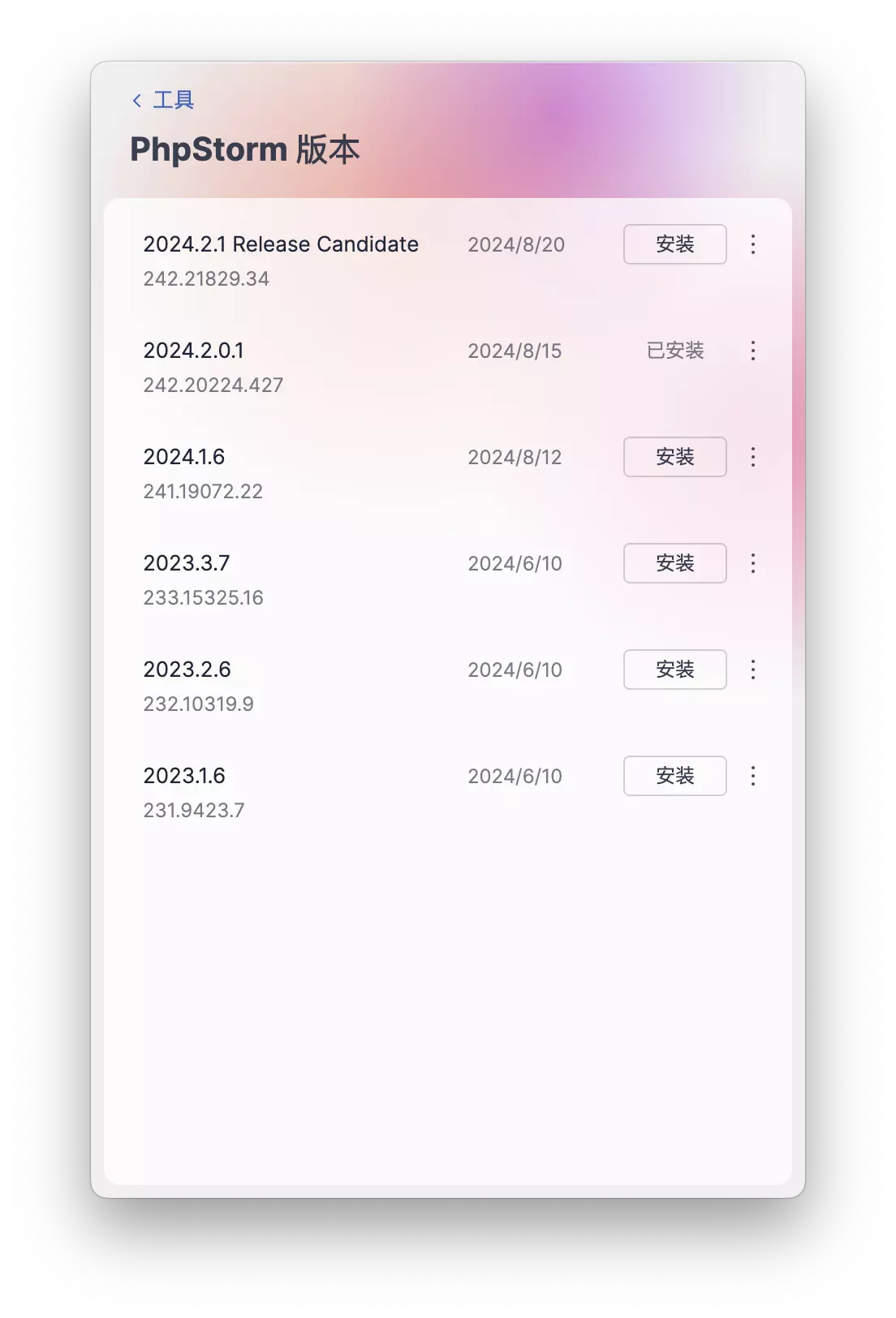
Task: Install PhpStorm version 2024.1.6
Action: click(674, 457)
